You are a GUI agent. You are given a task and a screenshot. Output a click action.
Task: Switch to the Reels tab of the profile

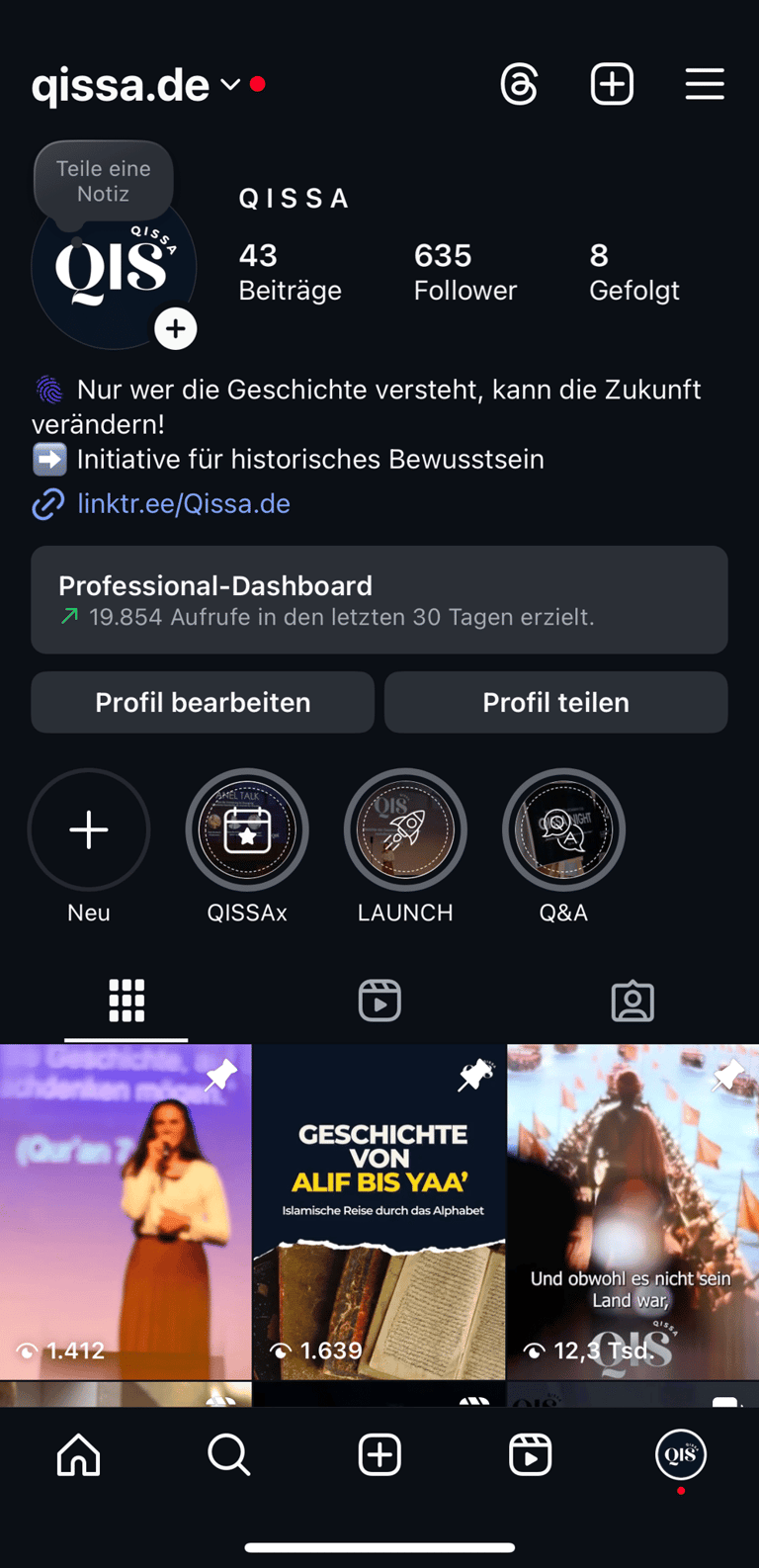pos(379,1001)
